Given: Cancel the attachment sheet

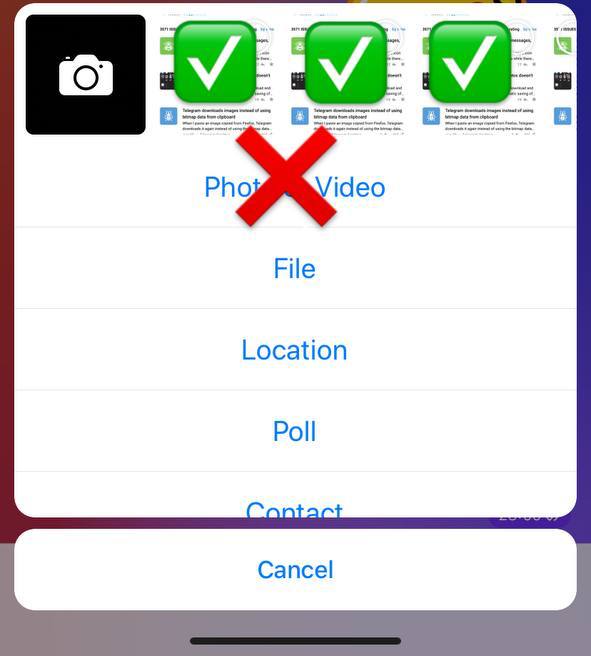Looking at the screenshot, I should 295,569.
